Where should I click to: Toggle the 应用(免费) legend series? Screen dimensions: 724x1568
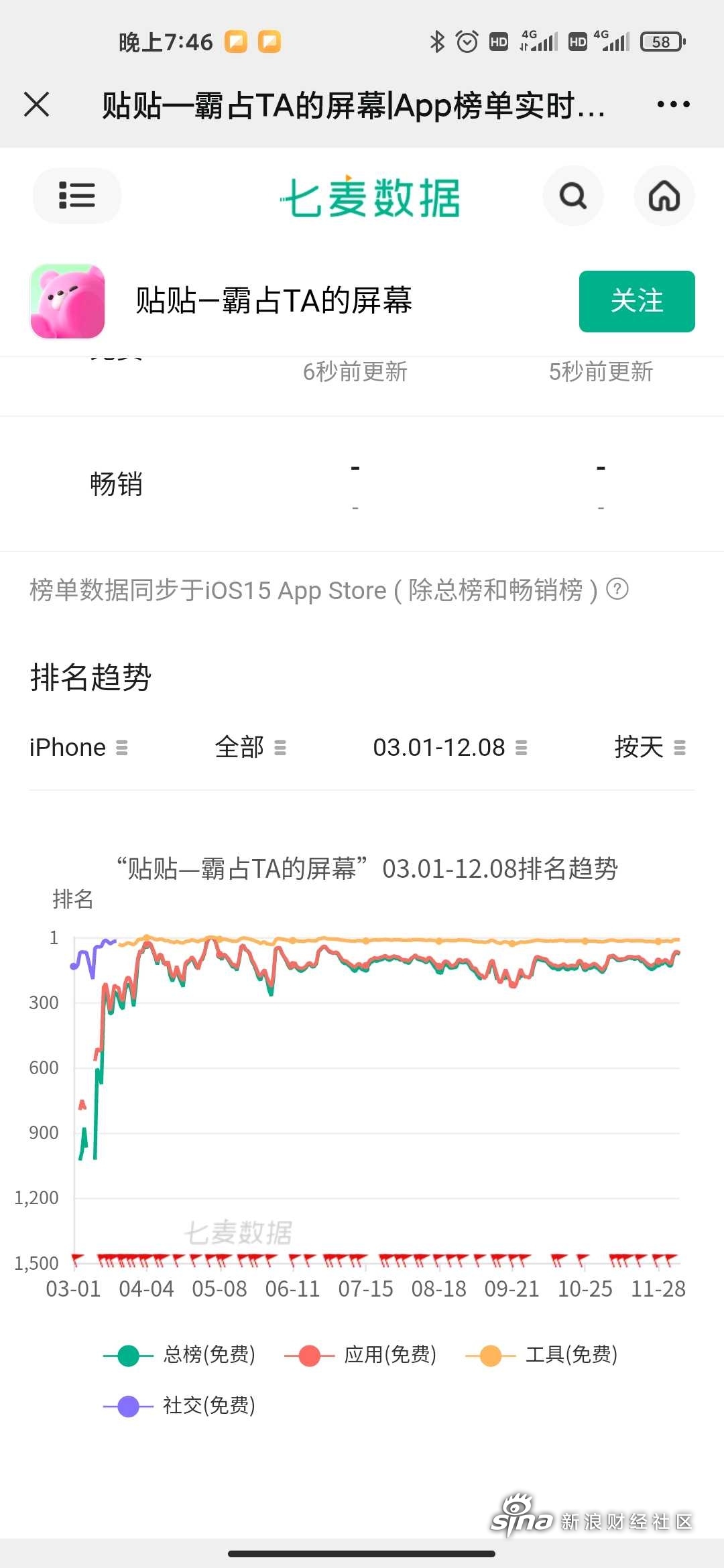361,1355
